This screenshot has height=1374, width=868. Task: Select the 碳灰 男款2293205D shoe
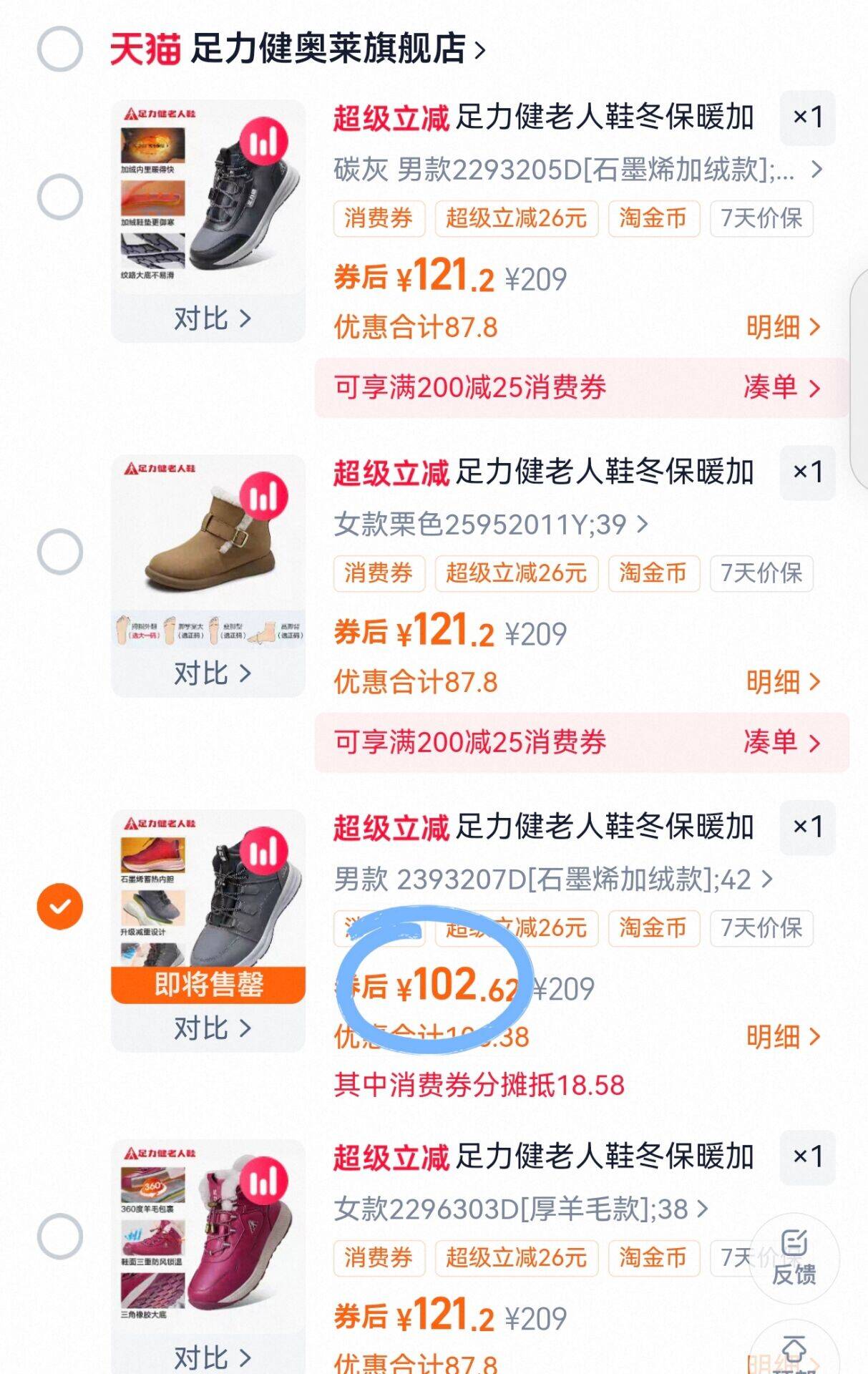60,197
